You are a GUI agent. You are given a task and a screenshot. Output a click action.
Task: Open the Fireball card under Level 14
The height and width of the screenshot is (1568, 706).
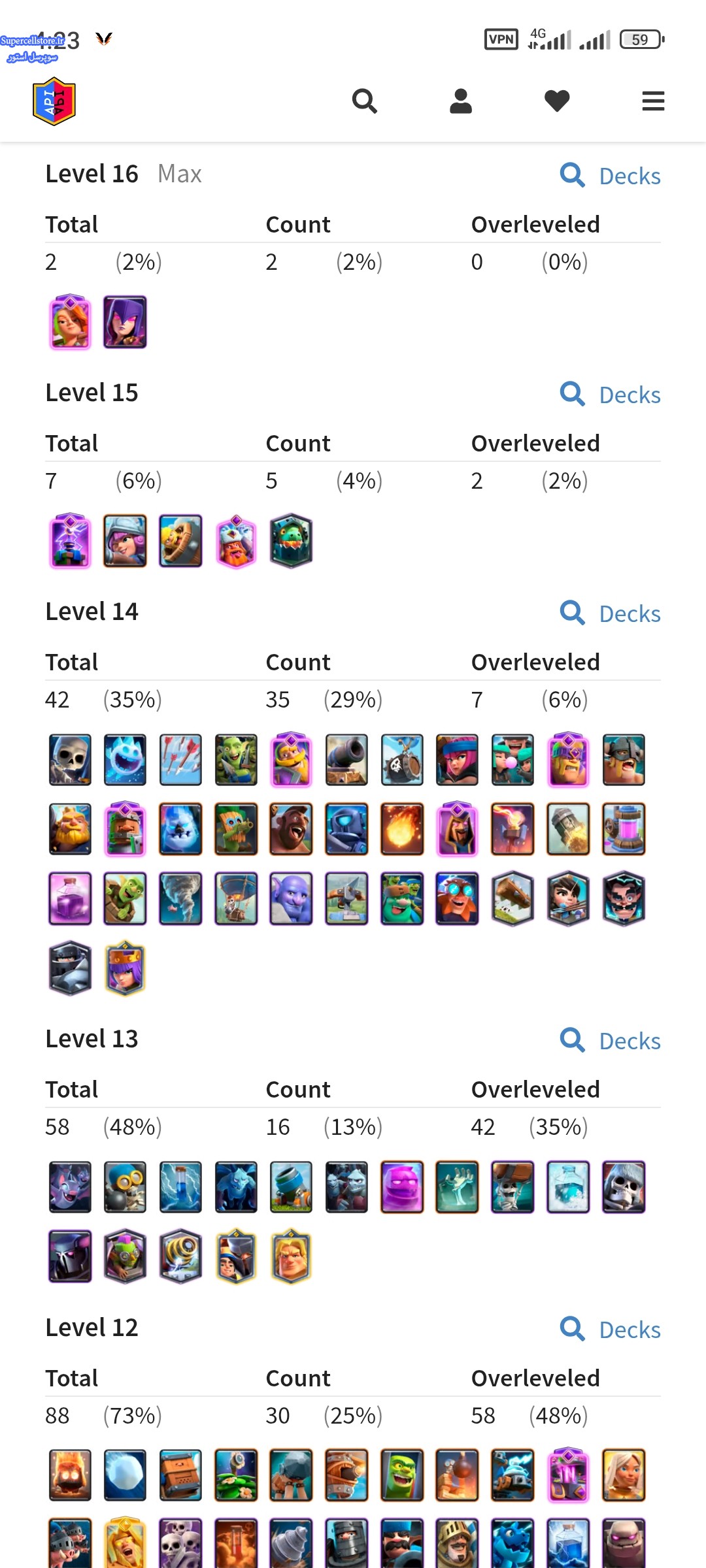pos(402,829)
